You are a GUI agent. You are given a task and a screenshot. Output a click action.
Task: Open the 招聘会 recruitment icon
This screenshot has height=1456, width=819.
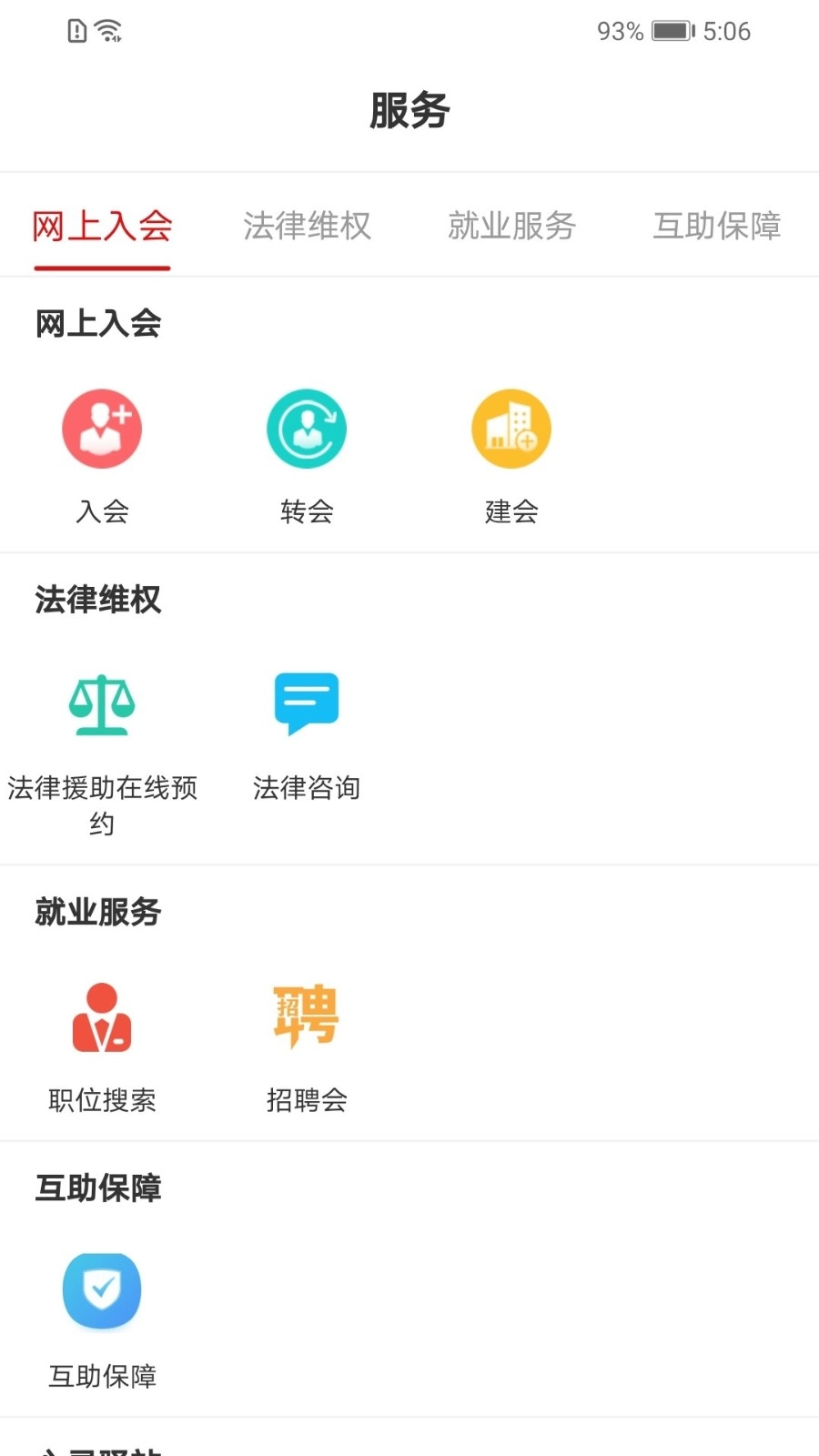pyautogui.click(x=307, y=1017)
